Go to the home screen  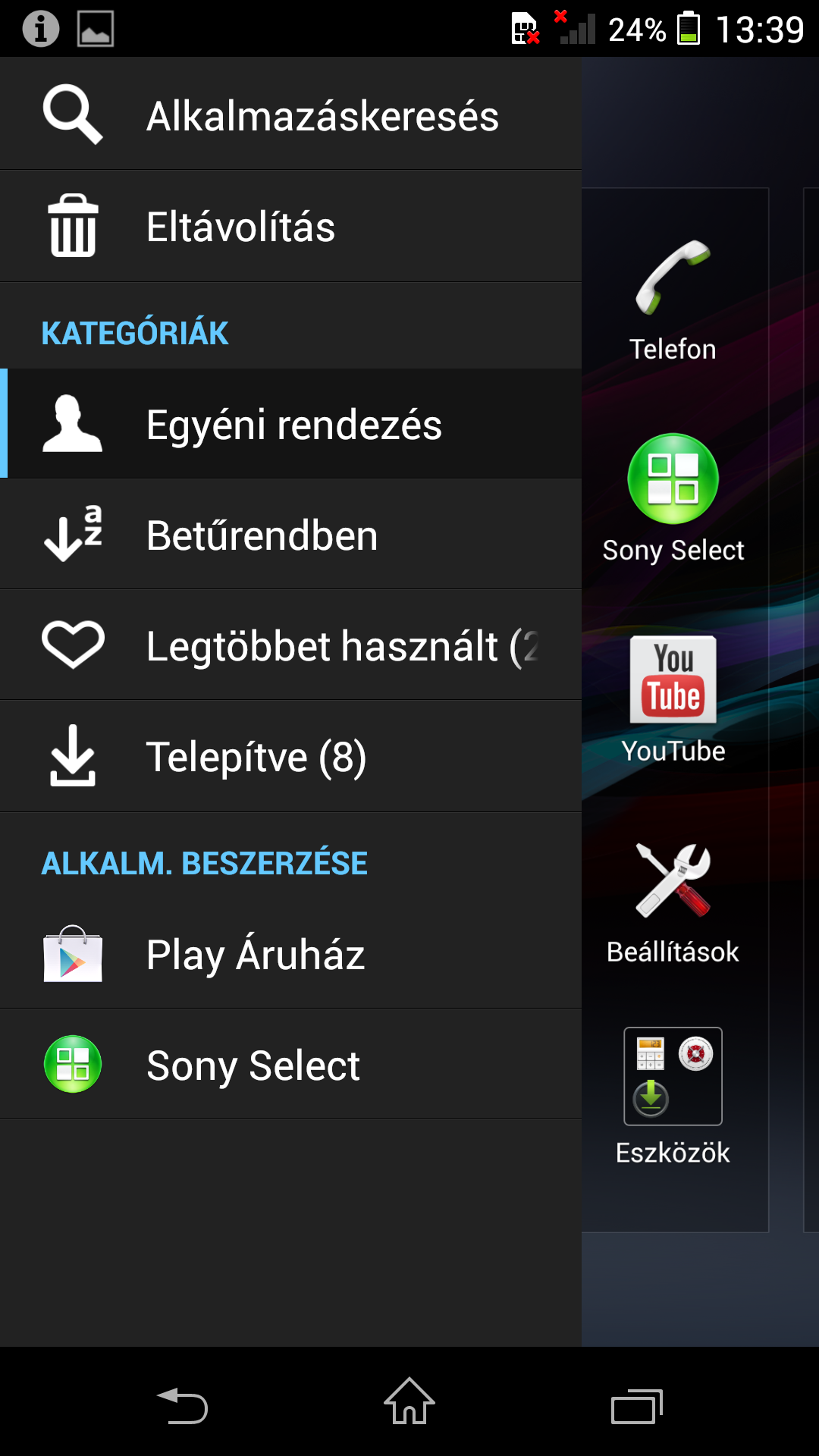[x=409, y=1403]
